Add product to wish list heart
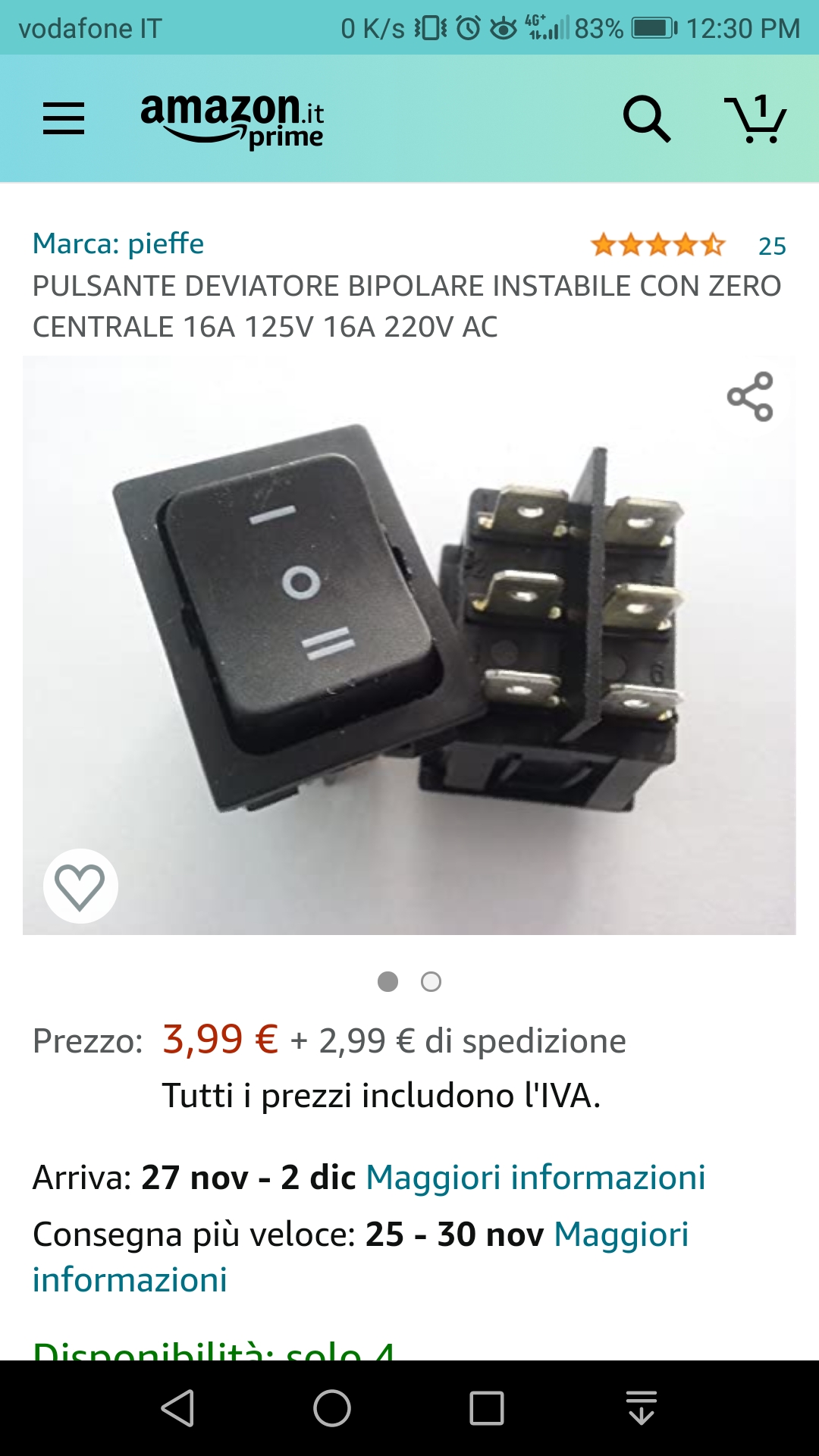819x1456 pixels. [80, 886]
